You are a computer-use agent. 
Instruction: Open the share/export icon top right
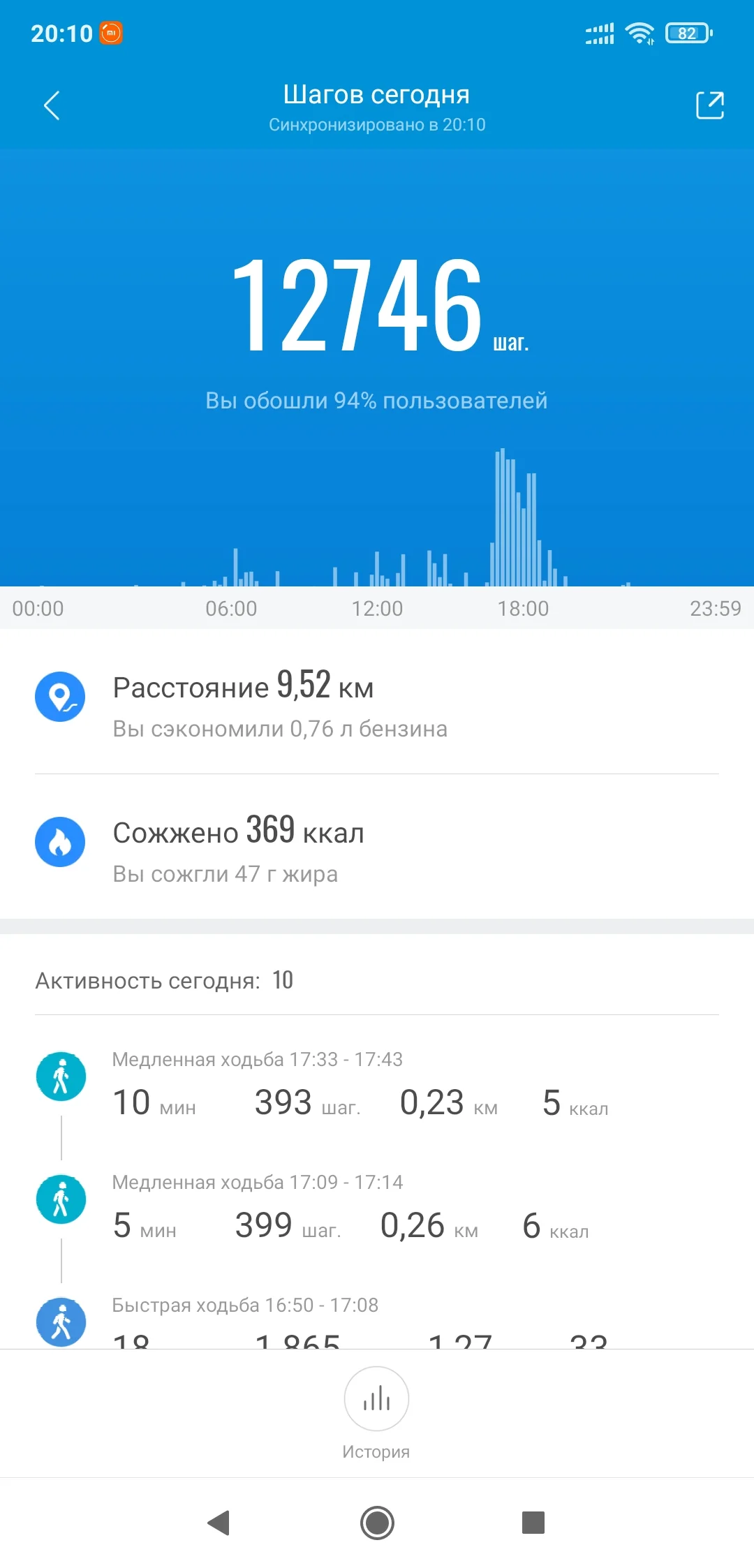click(x=709, y=105)
